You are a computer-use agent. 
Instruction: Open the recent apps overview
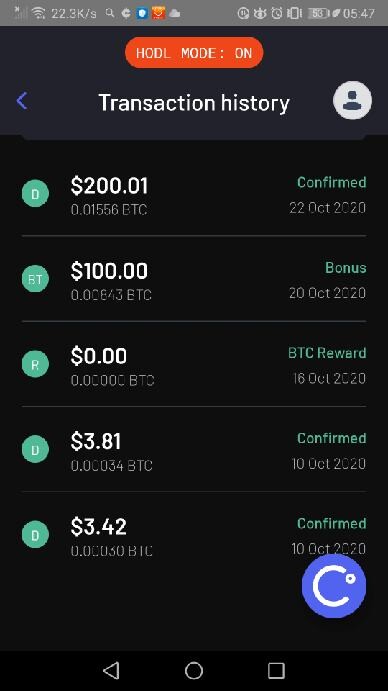(276, 670)
